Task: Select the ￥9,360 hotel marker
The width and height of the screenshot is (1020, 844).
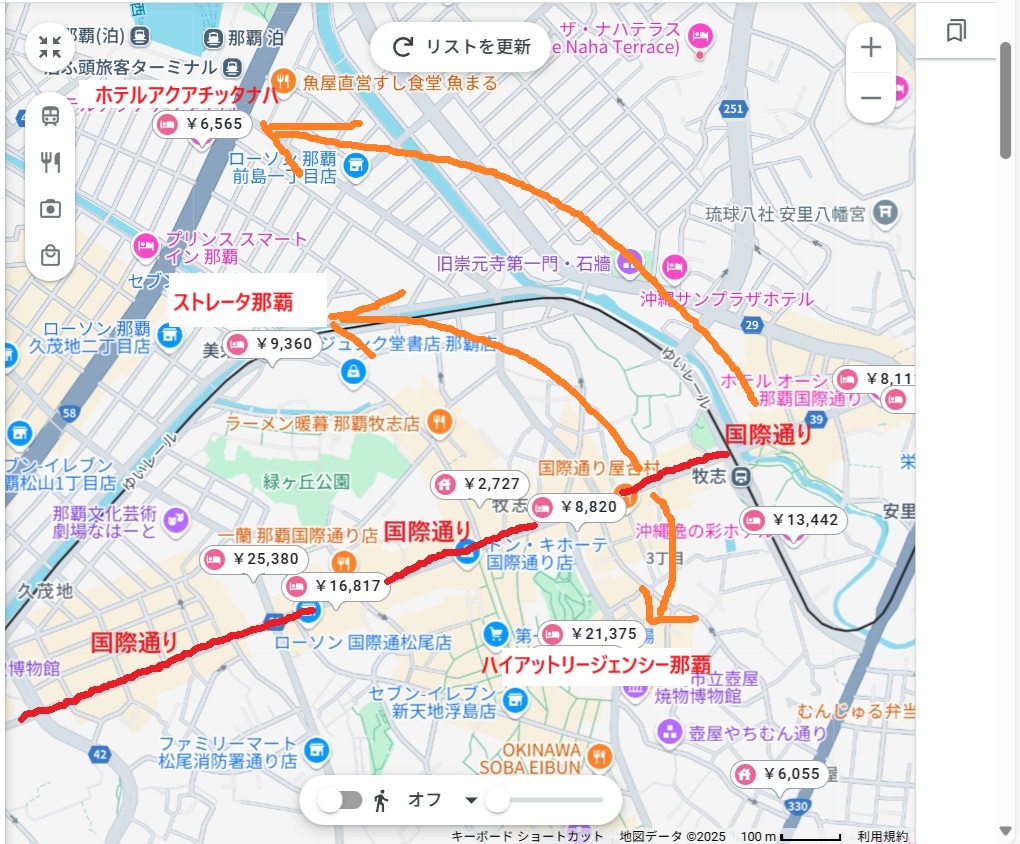Action: tap(272, 345)
